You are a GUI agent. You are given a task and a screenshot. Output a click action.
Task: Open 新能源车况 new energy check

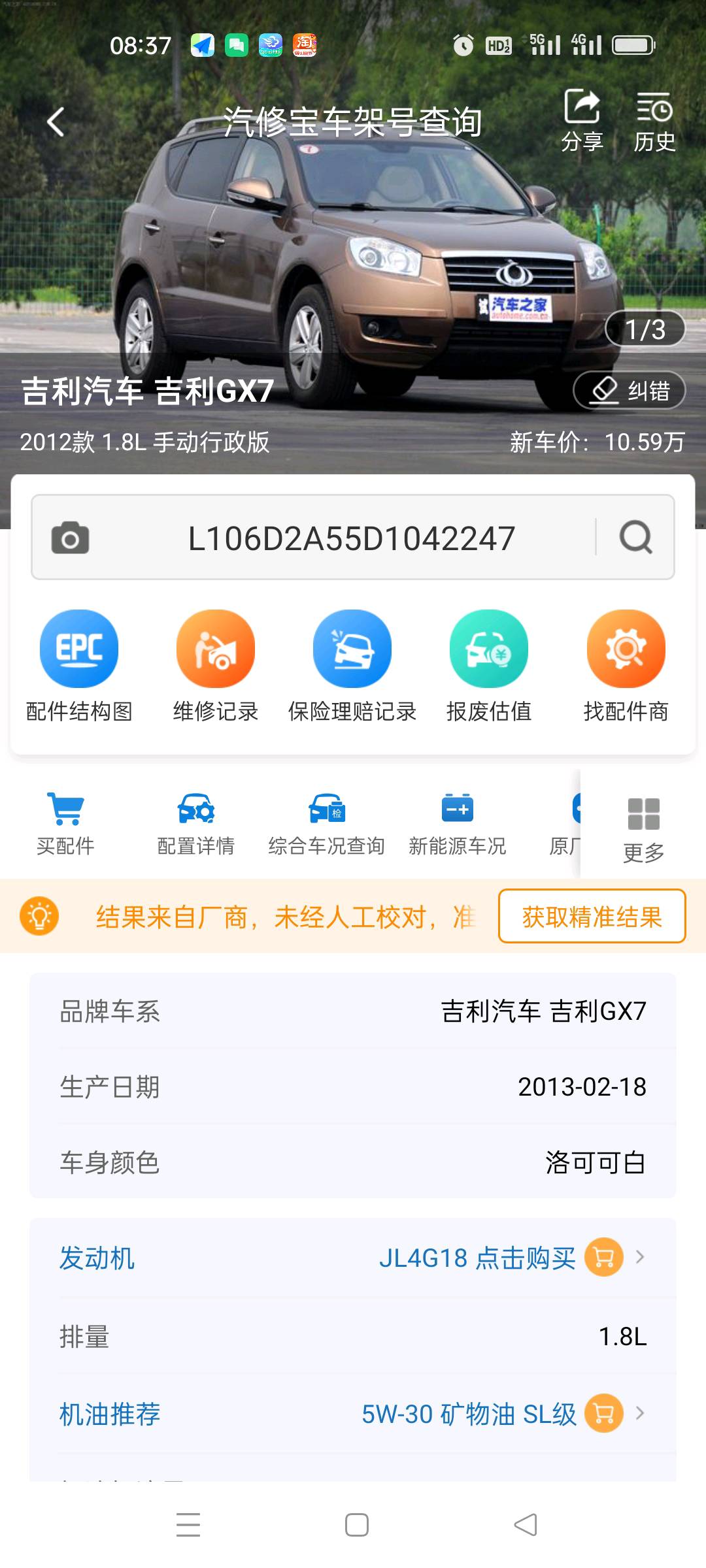click(458, 825)
